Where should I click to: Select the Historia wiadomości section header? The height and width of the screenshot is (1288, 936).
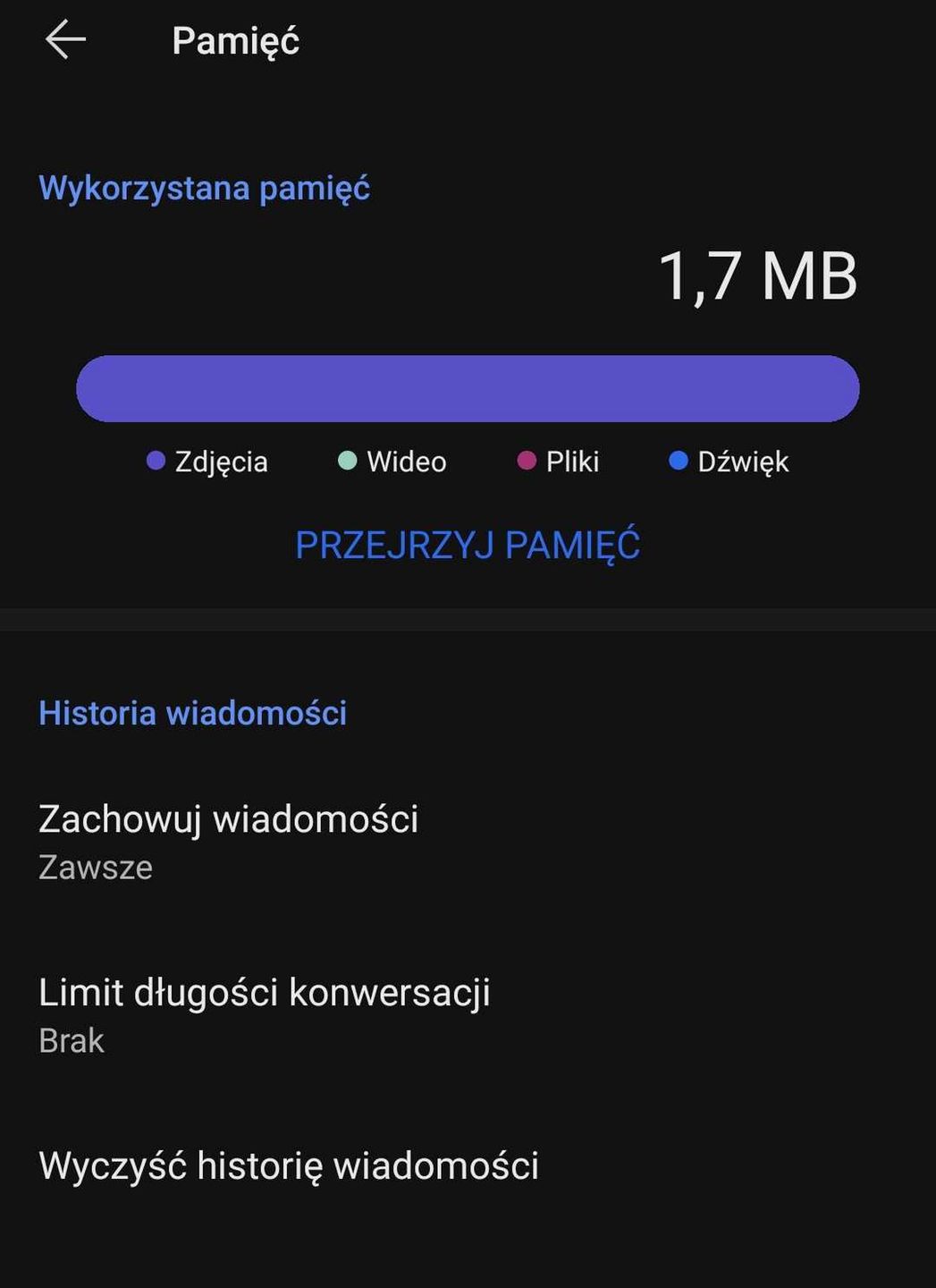(x=194, y=713)
